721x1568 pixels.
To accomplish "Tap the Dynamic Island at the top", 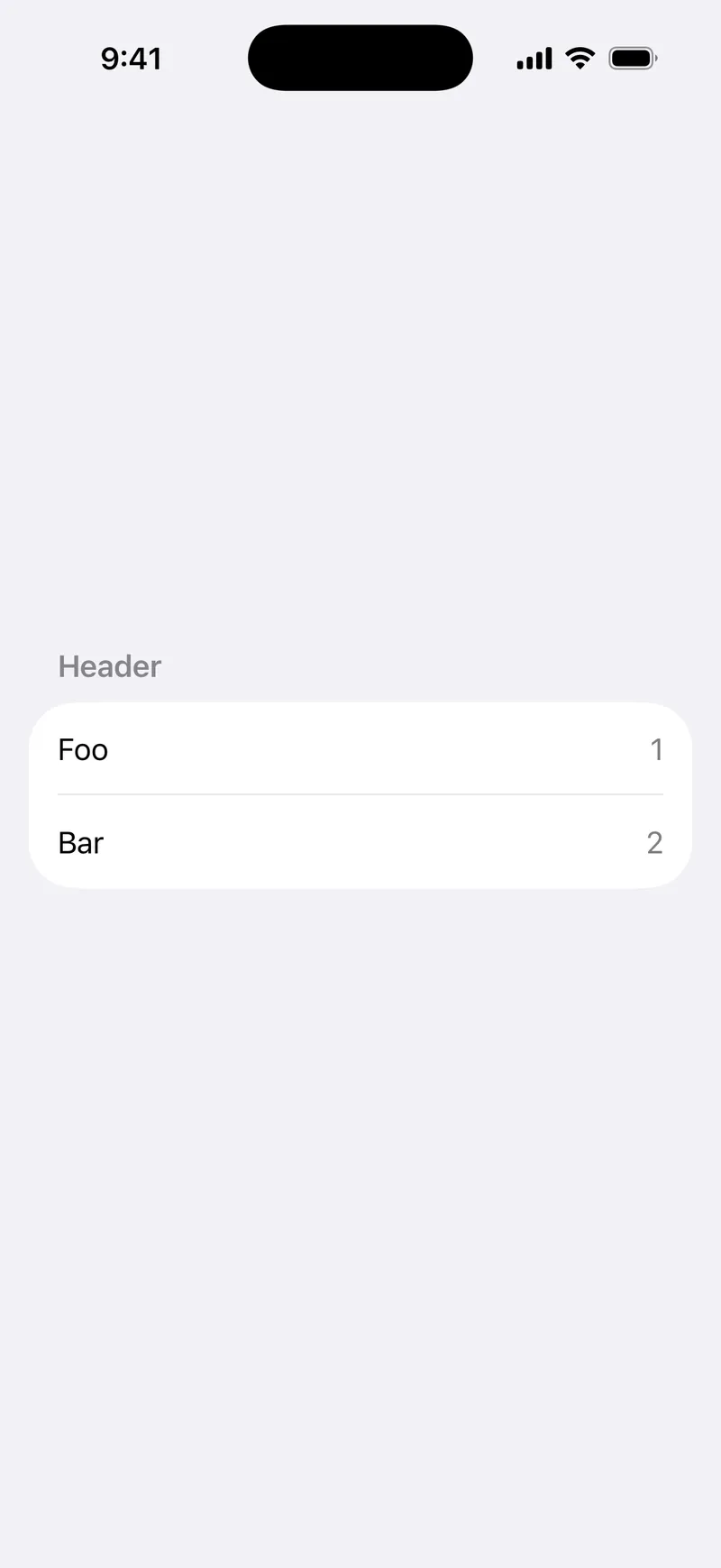I will [360, 58].
